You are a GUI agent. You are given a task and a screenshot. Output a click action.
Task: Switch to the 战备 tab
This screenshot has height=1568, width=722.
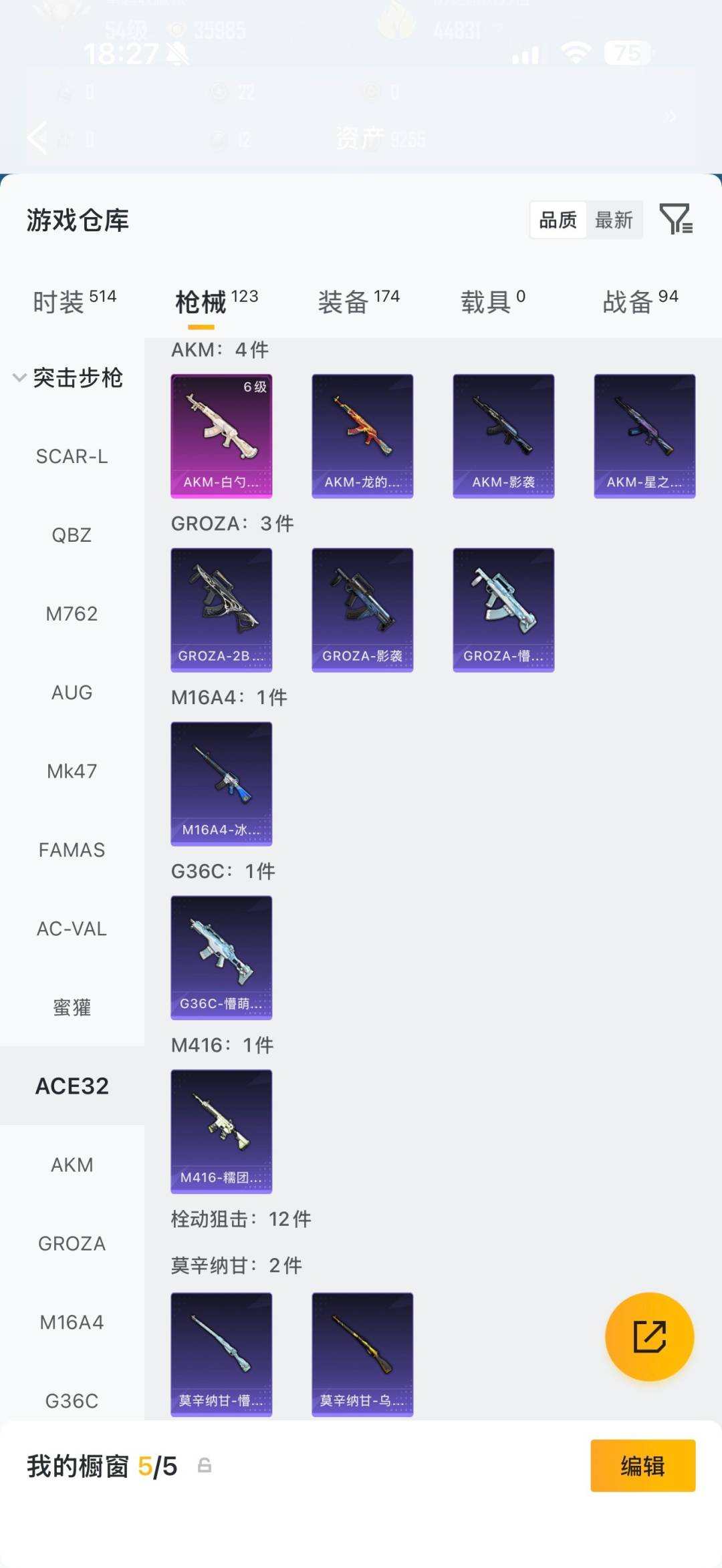pos(640,301)
